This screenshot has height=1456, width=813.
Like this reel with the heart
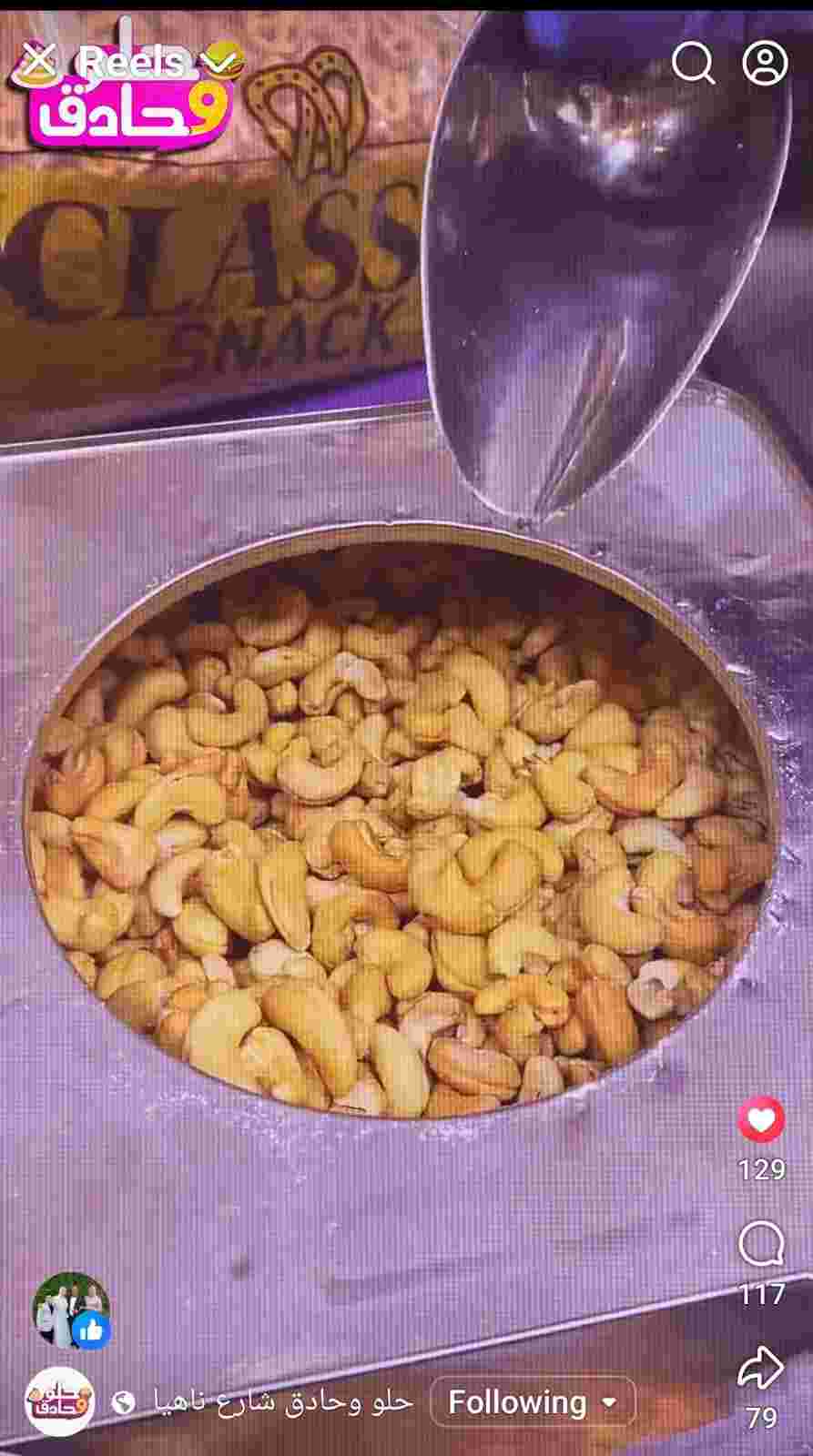760,1119
